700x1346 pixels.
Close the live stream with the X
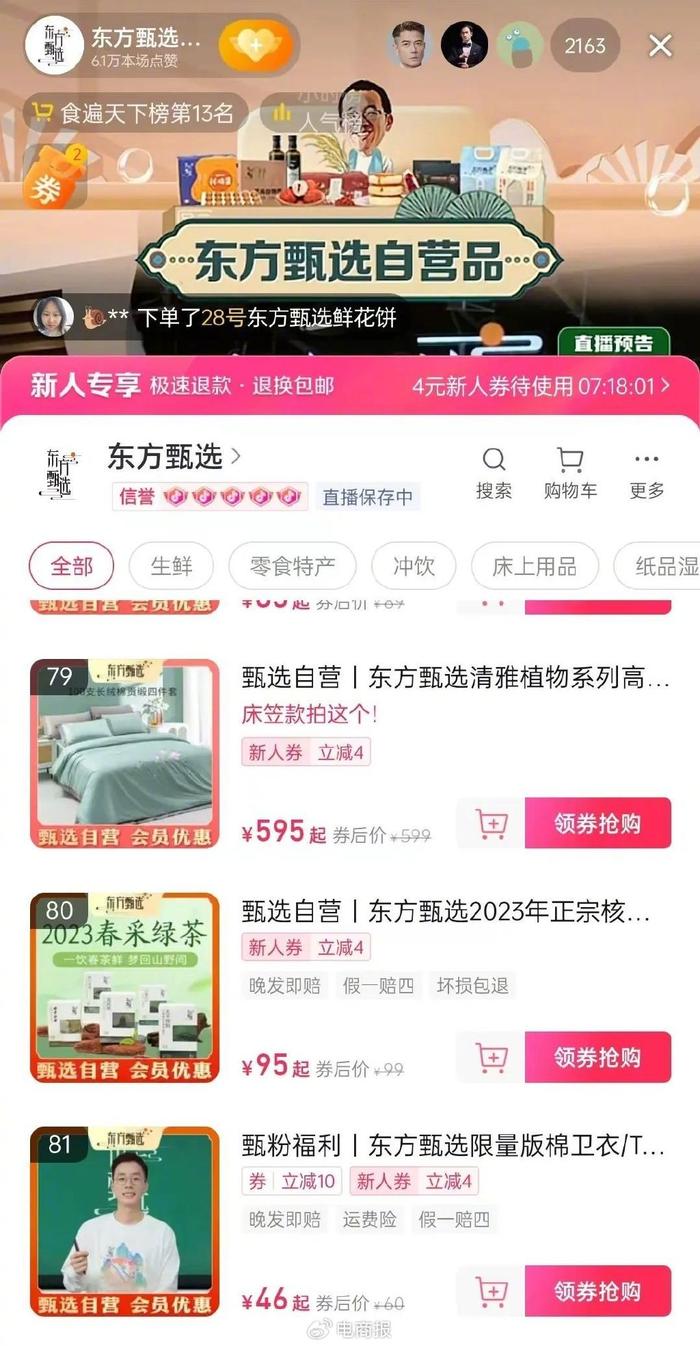coord(660,45)
